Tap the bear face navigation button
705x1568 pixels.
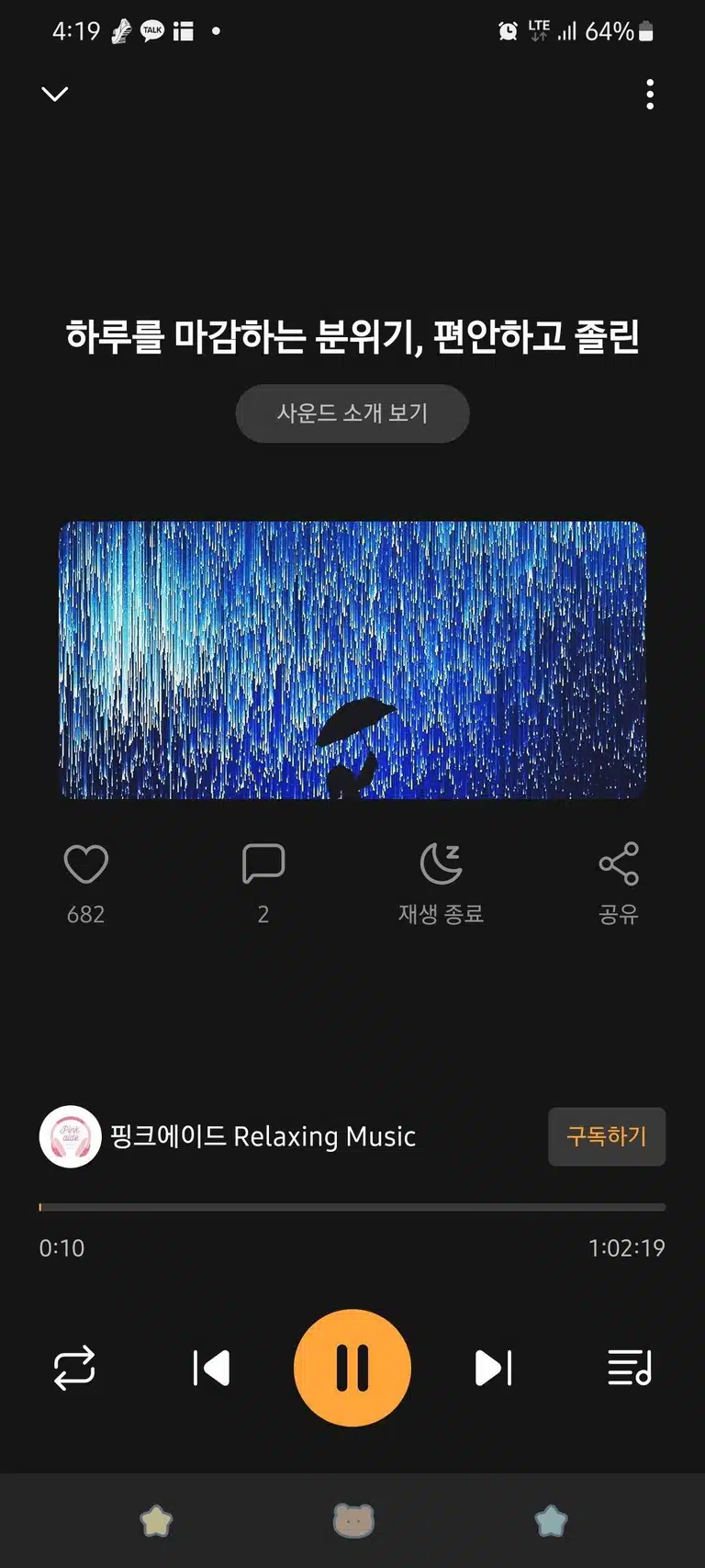tap(353, 1520)
